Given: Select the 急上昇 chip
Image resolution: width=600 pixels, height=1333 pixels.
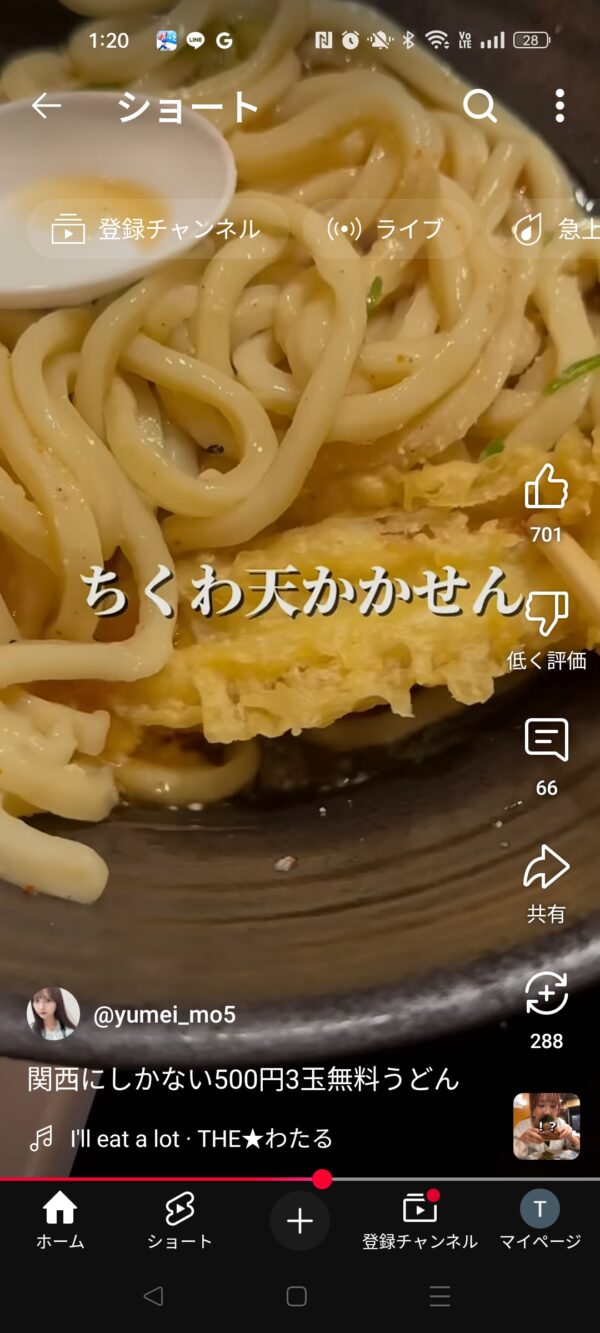Looking at the screenshot, I should click(x=545, y=229).
